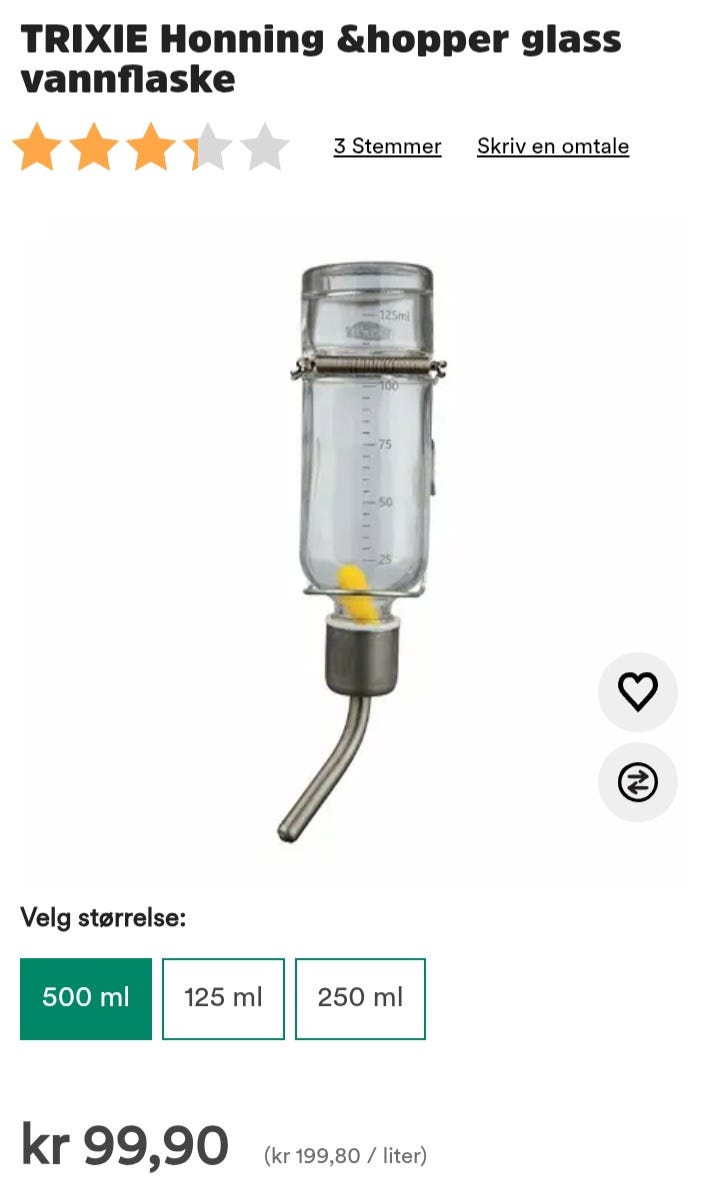Image resolution: width=720 pixels, height=1199 pixels.
Task: Select the 500 ml size
Action: (x=86, y=999)
